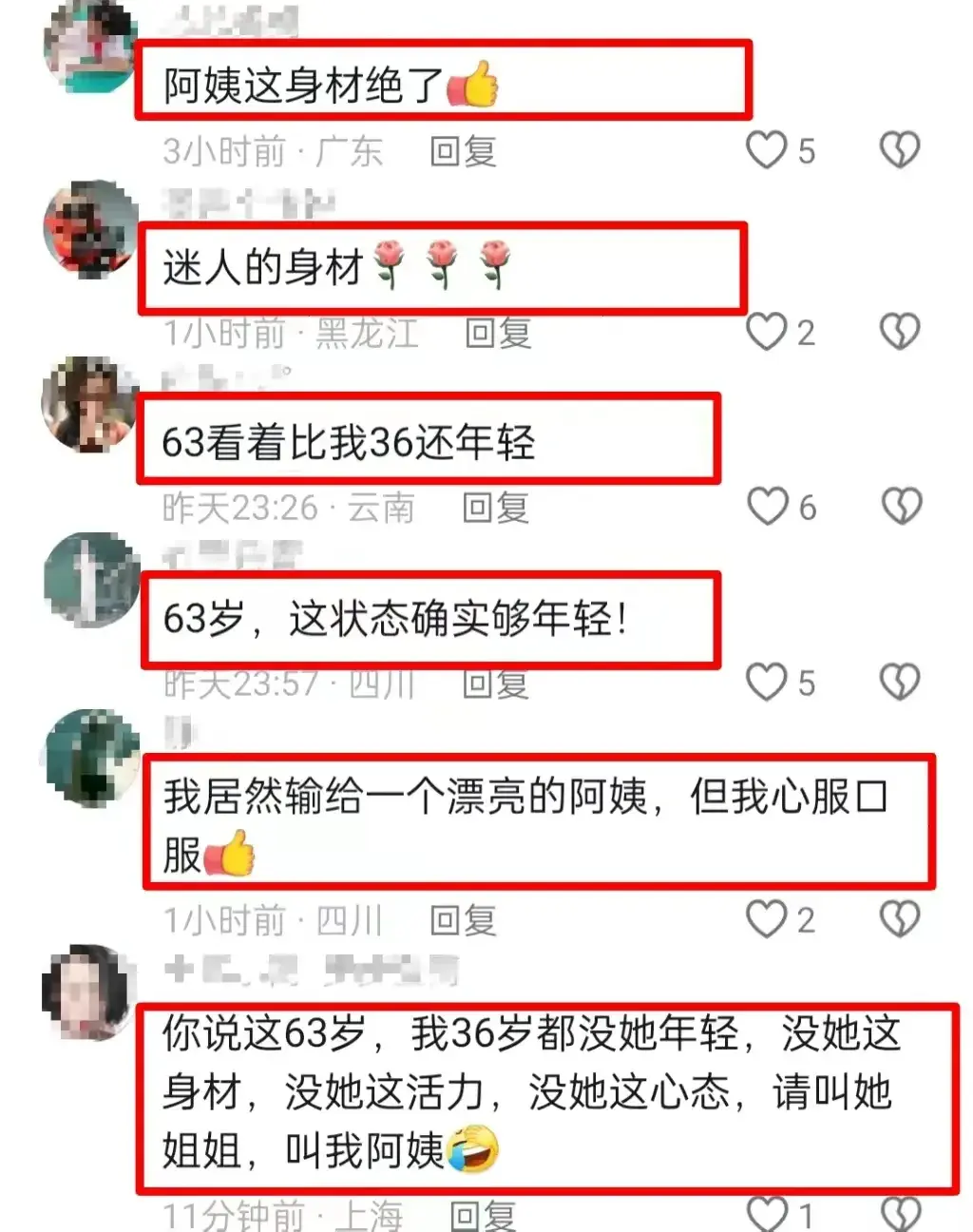Open the avatar of the 云南 commenter
The height and width of the screenshot is (1232, 973).
coord(90,404)
